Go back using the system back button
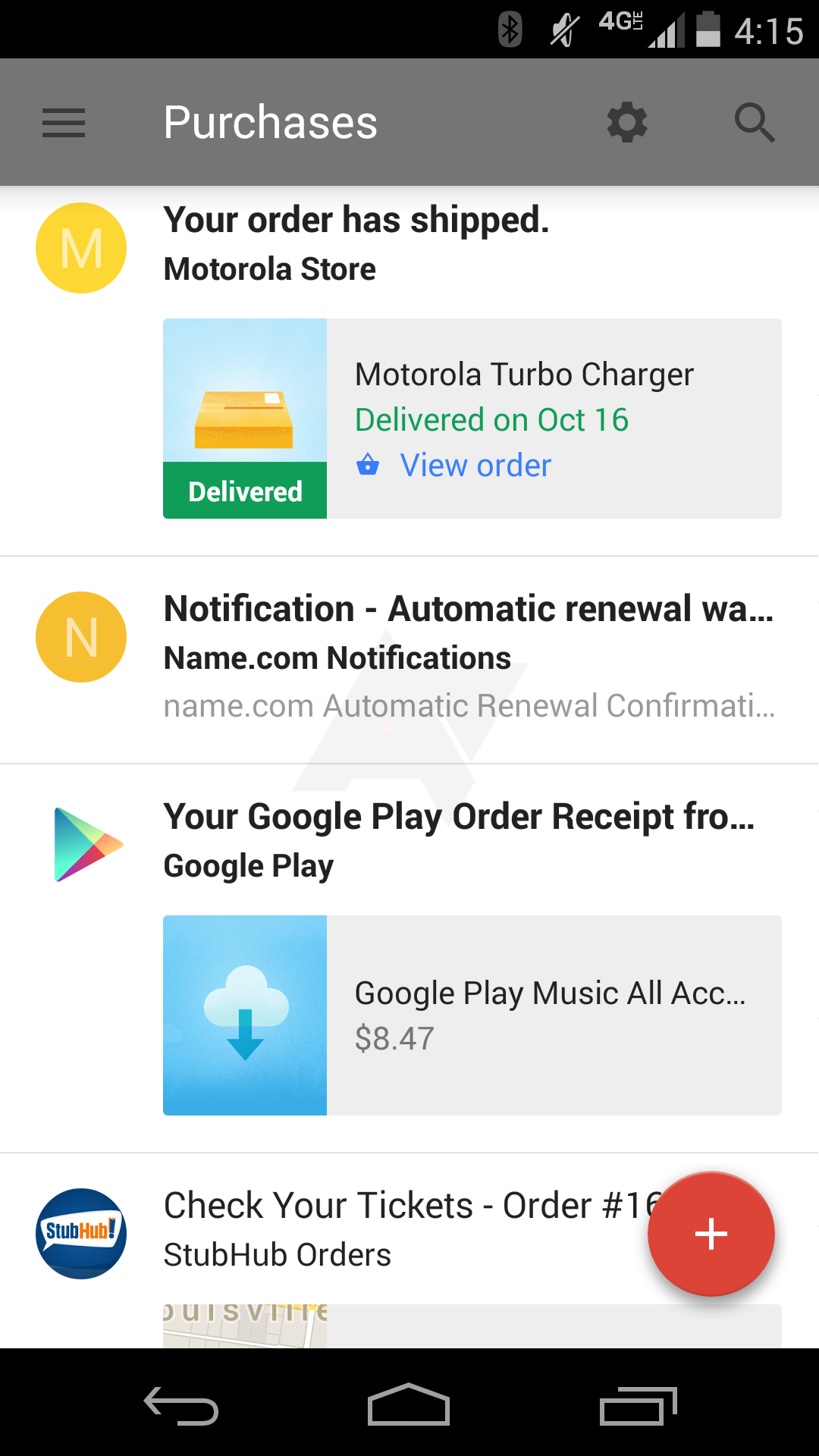 click(181, 1405)
